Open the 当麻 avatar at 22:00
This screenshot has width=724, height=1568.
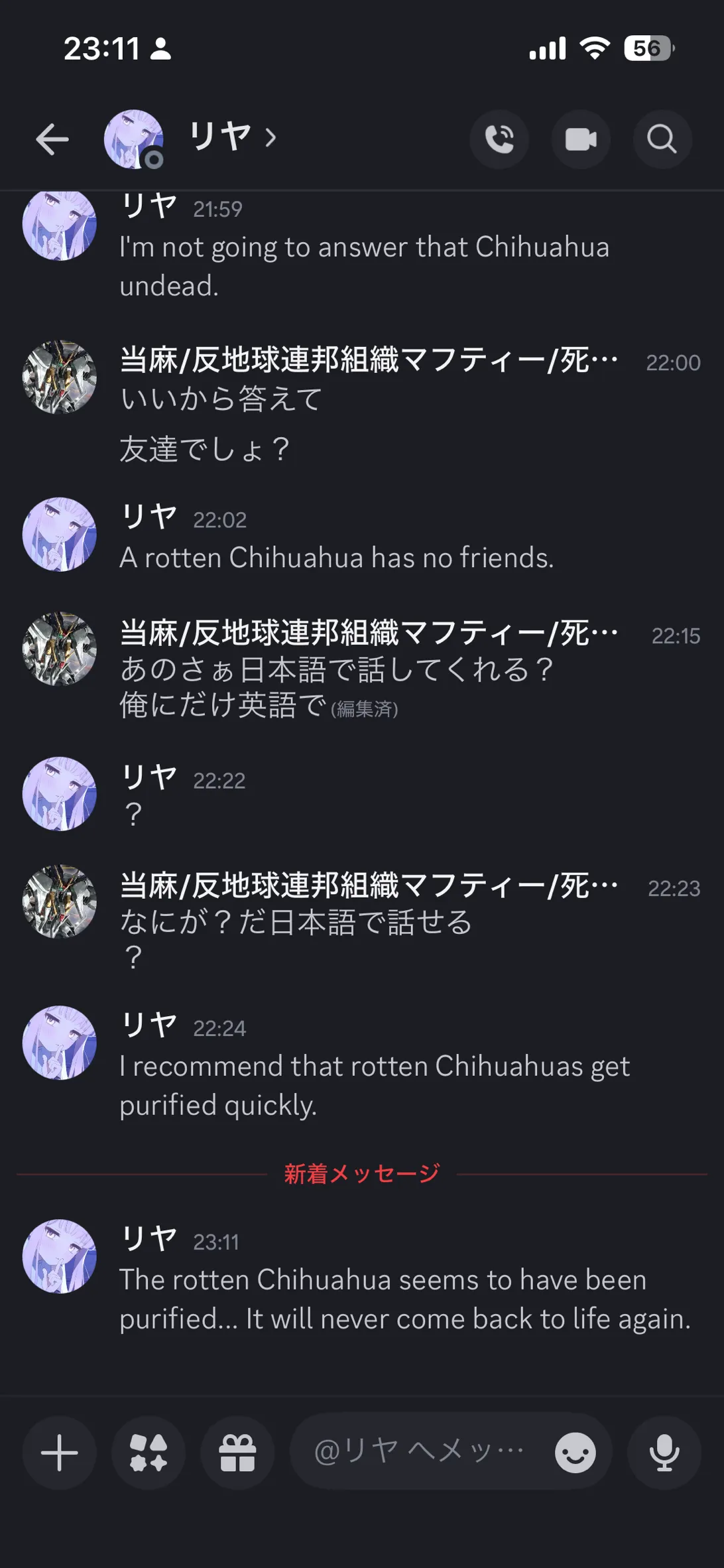(60, 377)
